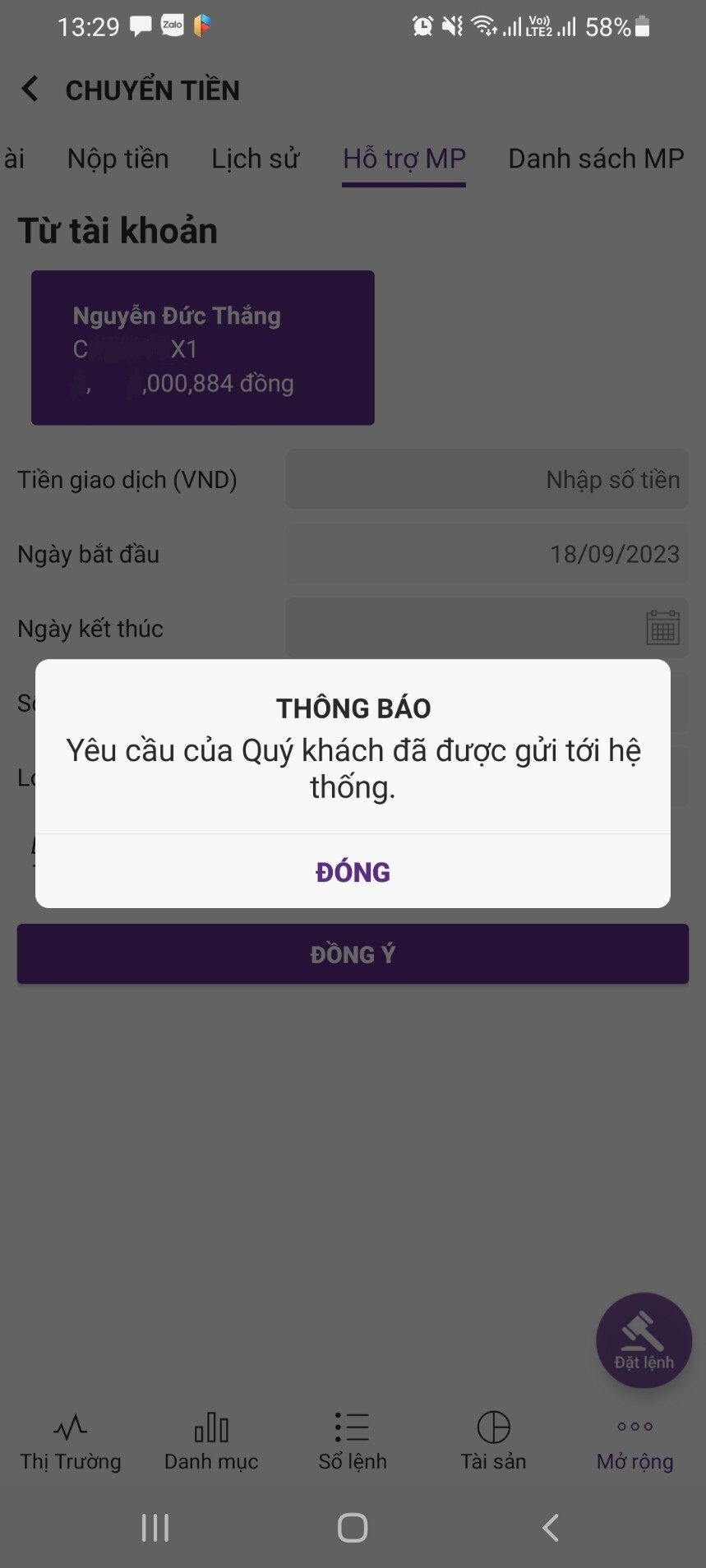Open Tài sản in bottom navigation
The image size is (706, 1568).
[x=493, y=1442]
